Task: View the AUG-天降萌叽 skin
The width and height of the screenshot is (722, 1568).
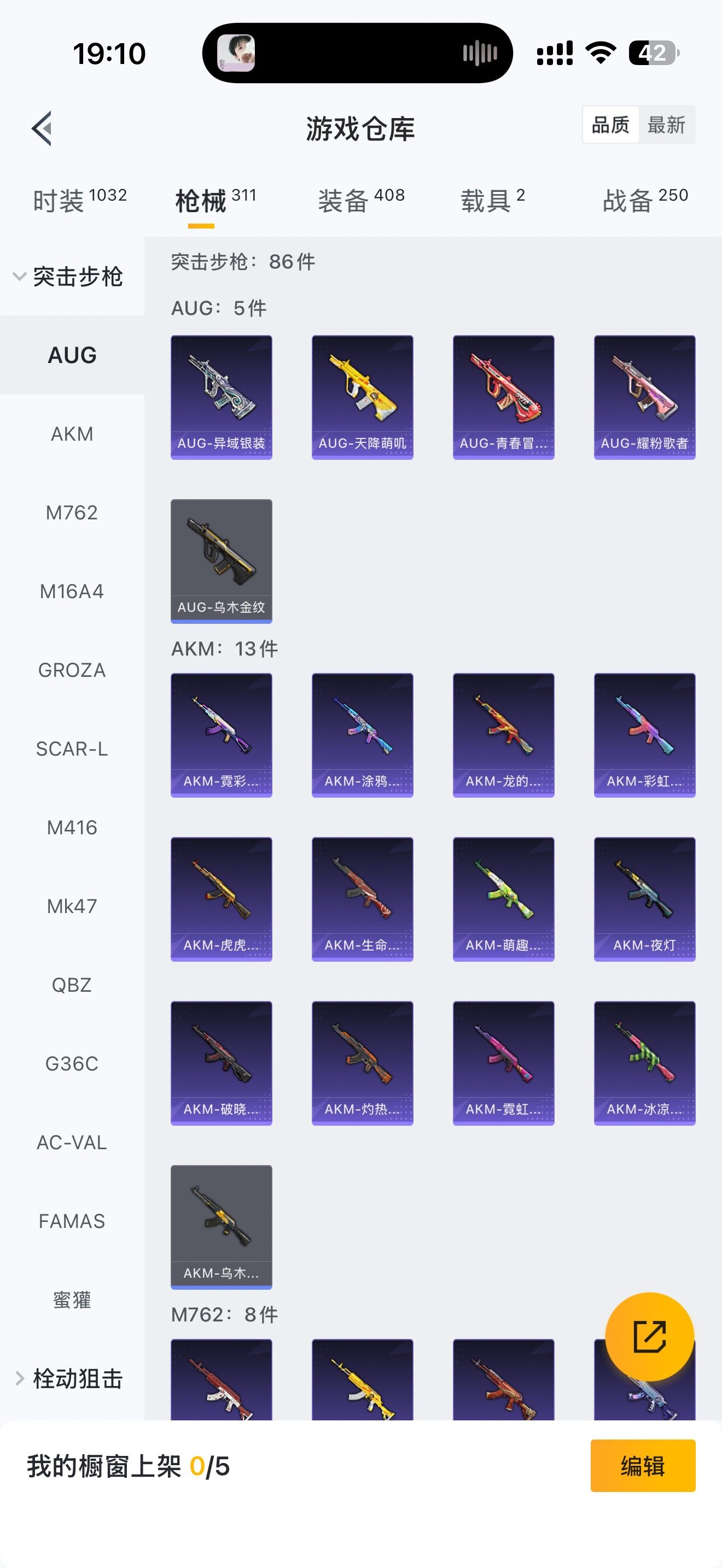Action: (362, 397)
